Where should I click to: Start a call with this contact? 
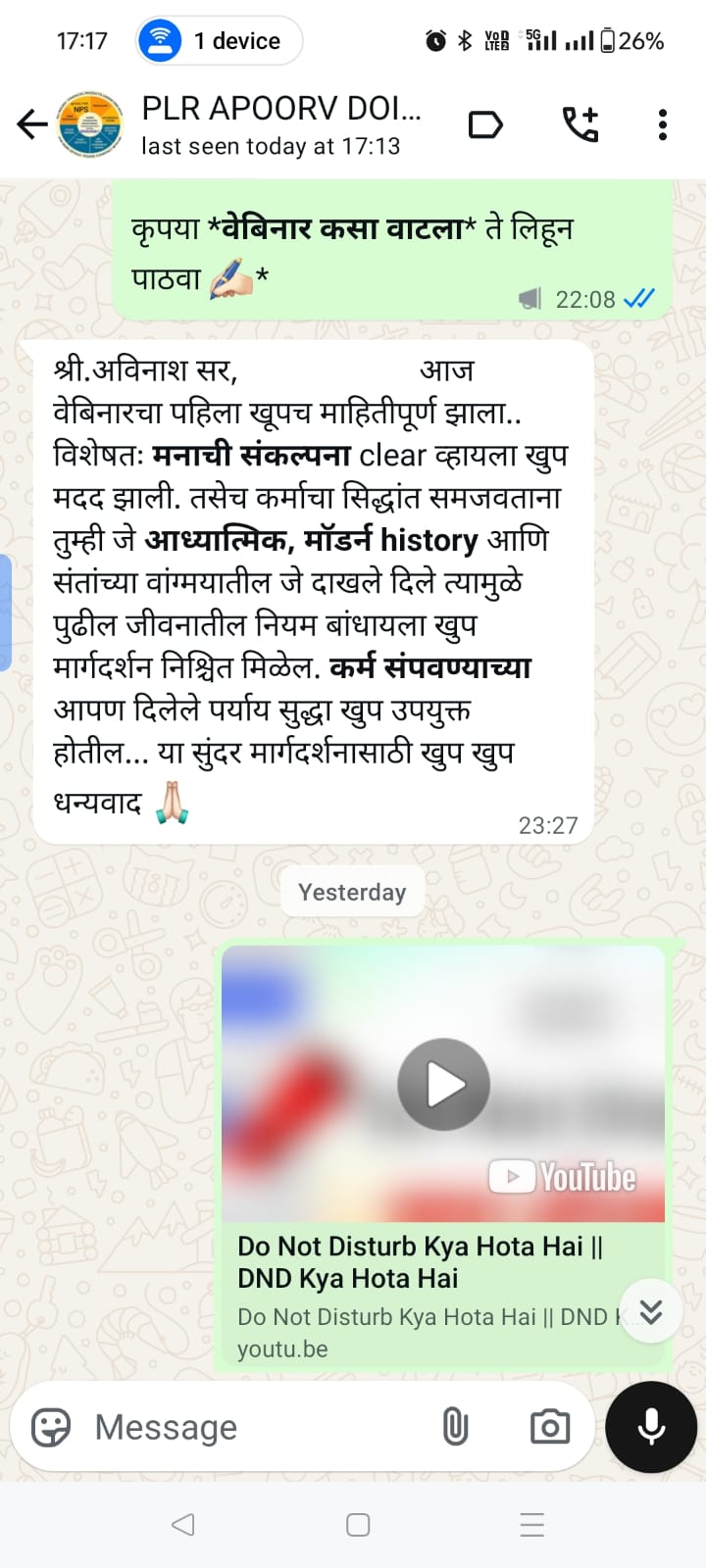click(580, 124)
